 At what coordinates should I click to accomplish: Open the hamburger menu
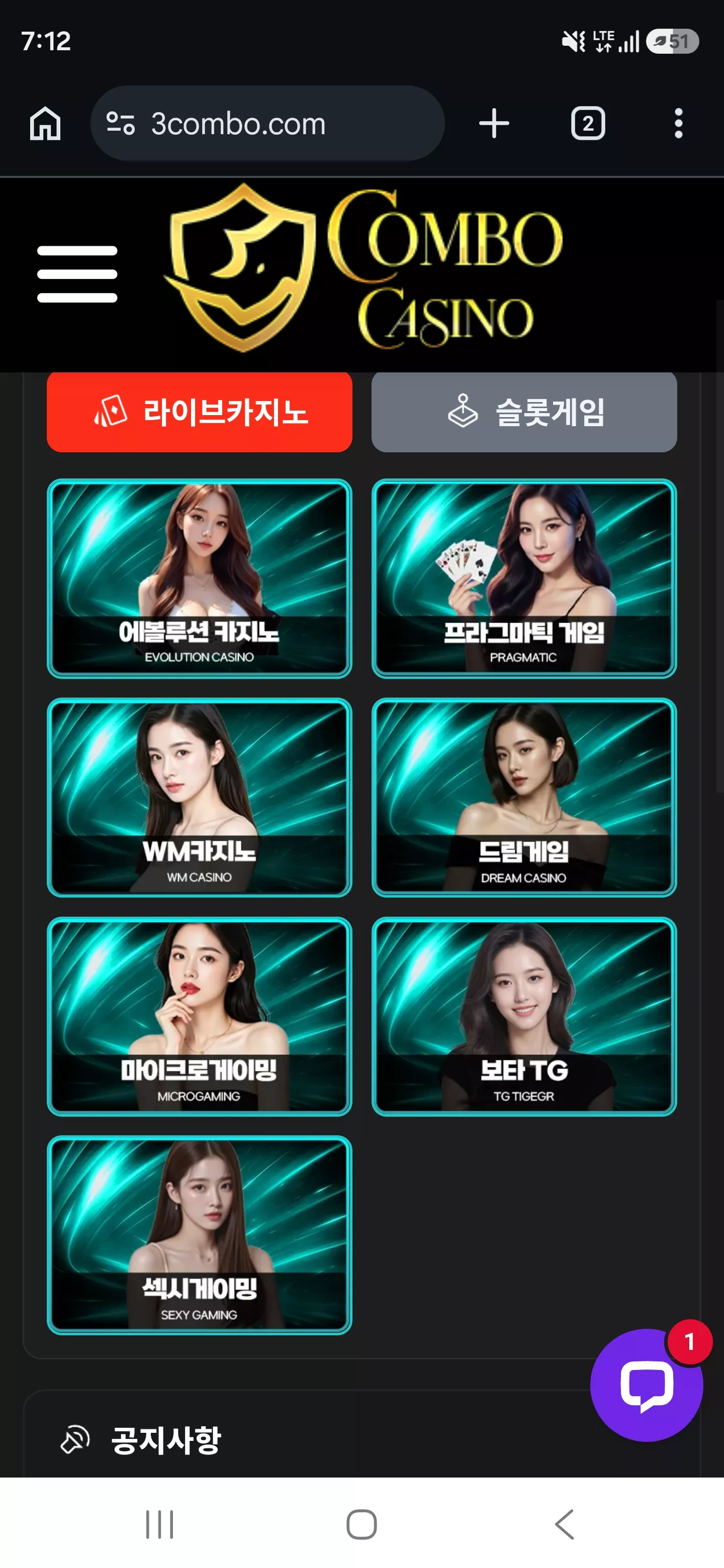pyautogui.click(x=77, y=274)
